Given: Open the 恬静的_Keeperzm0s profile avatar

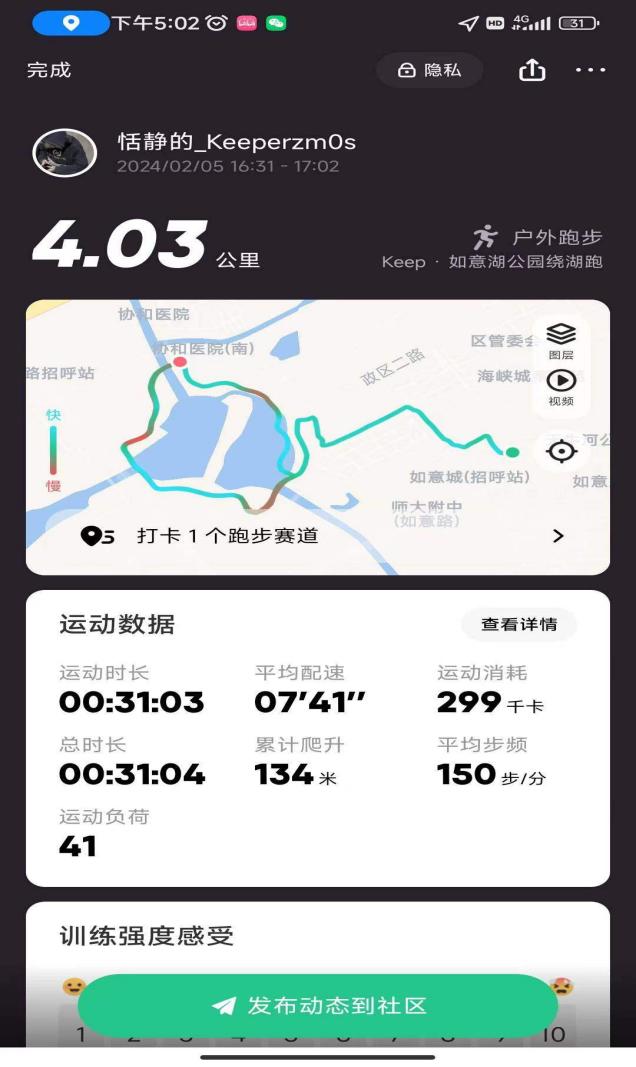Looking at the screenshot, I should (64, 153).
